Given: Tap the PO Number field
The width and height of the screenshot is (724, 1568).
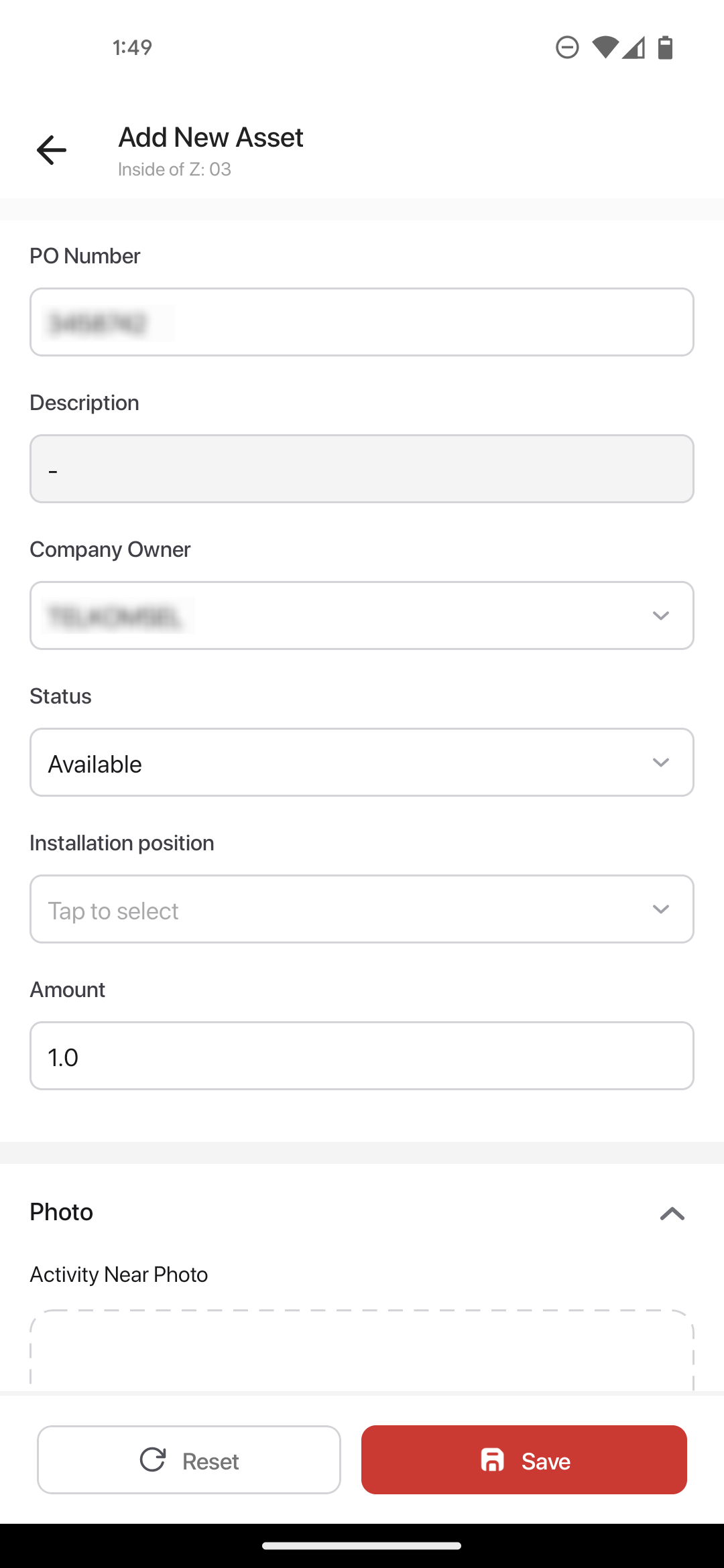Looking at the screenshot, I should (x=362, y=322).
